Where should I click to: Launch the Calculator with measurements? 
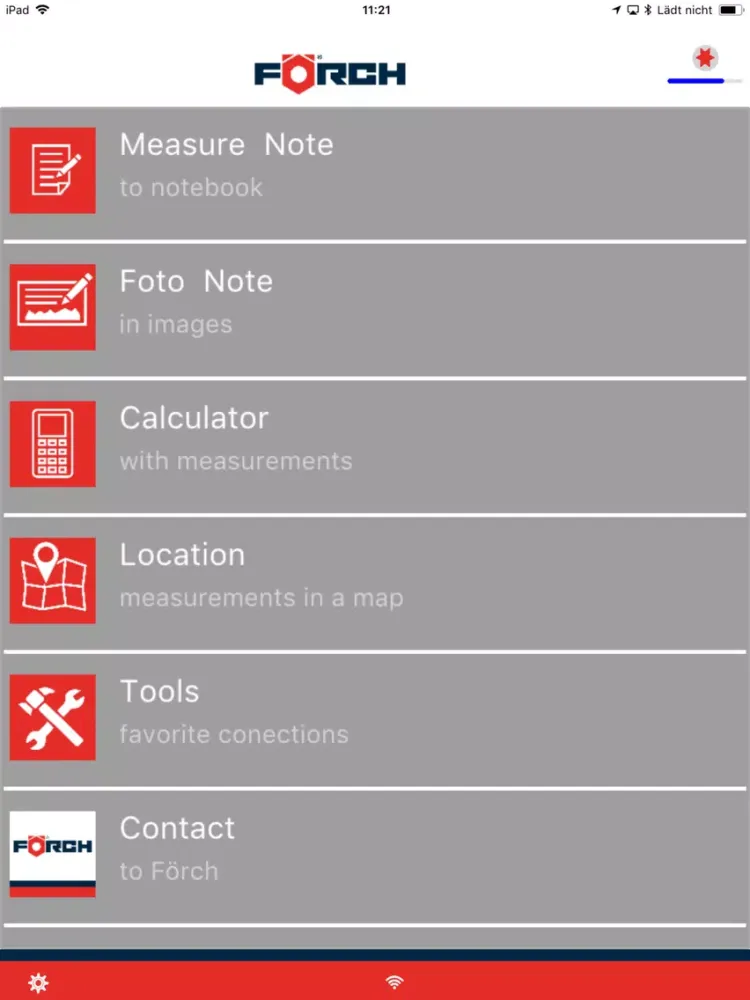(375, 445)
